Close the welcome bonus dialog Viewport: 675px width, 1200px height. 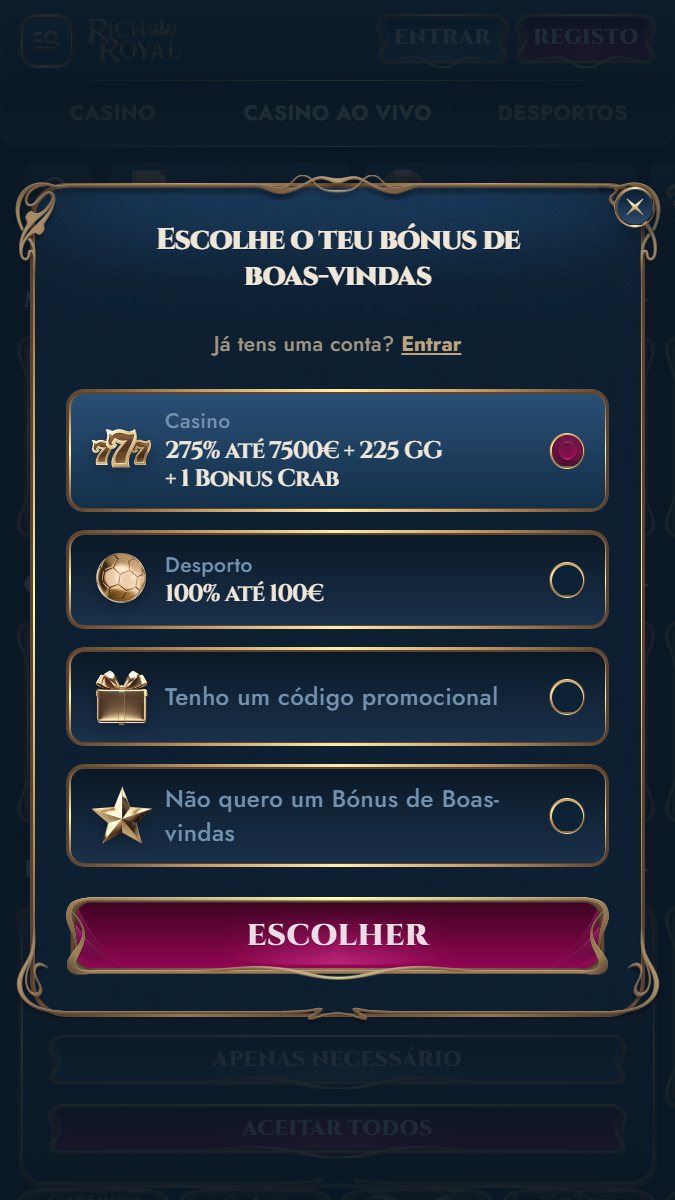[634, 207]
